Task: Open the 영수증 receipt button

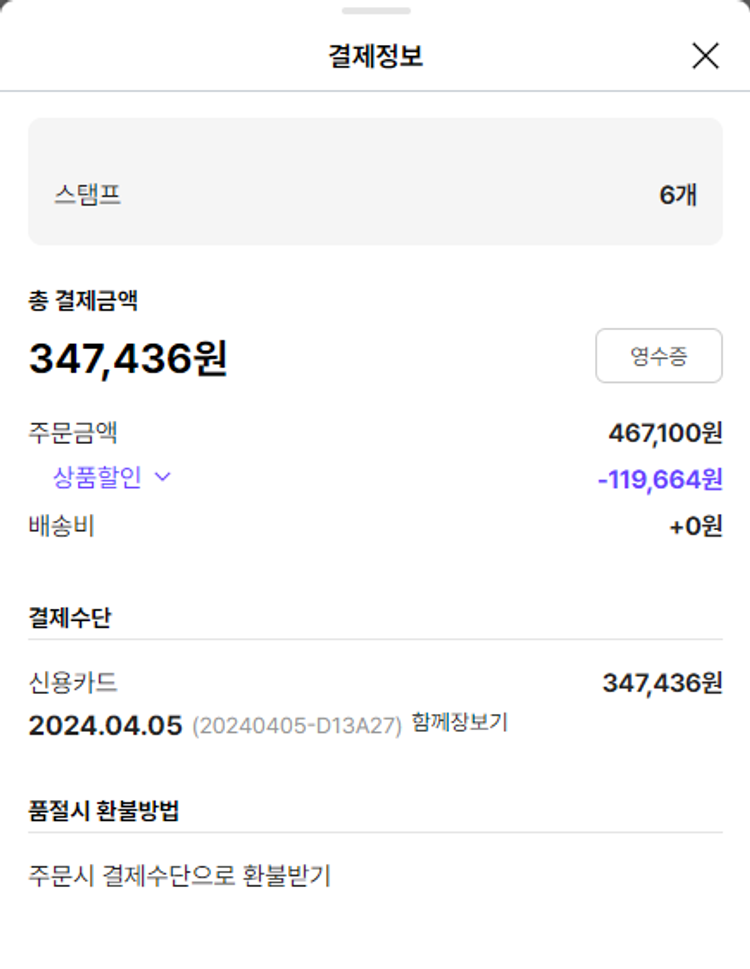Action: (x=658, y=356)
